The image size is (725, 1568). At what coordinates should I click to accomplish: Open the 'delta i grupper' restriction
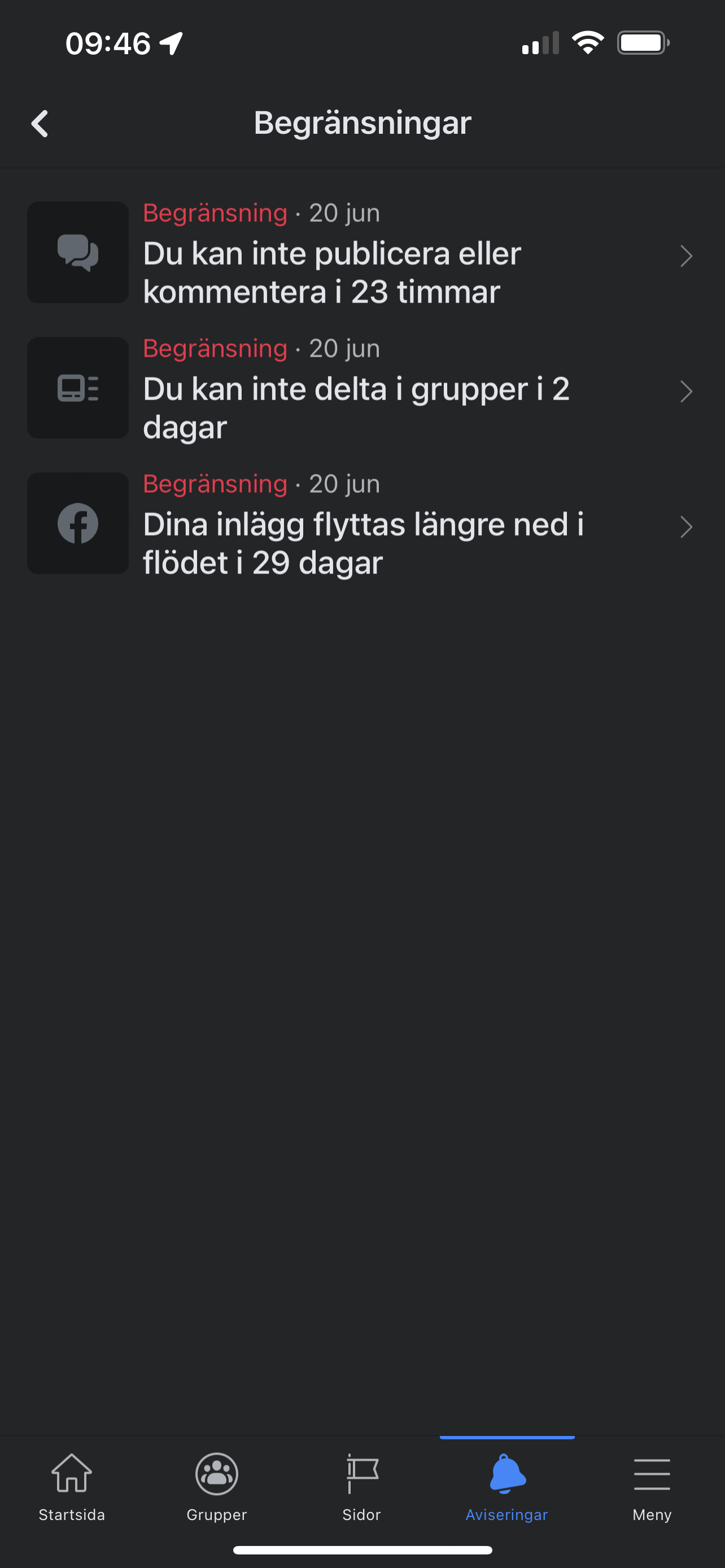[361, 389]
